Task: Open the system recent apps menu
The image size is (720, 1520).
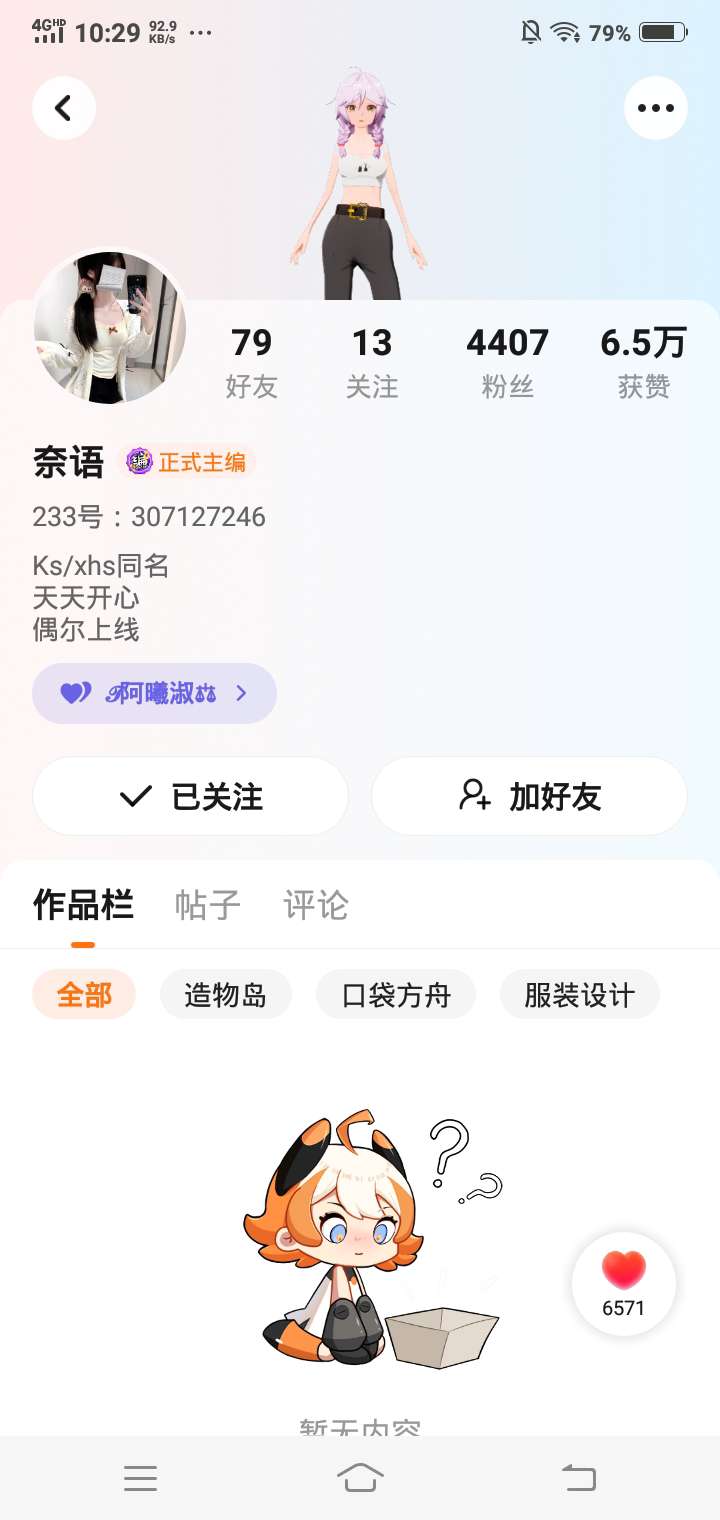Action: pyautogui.click(x=140, y=1477)
